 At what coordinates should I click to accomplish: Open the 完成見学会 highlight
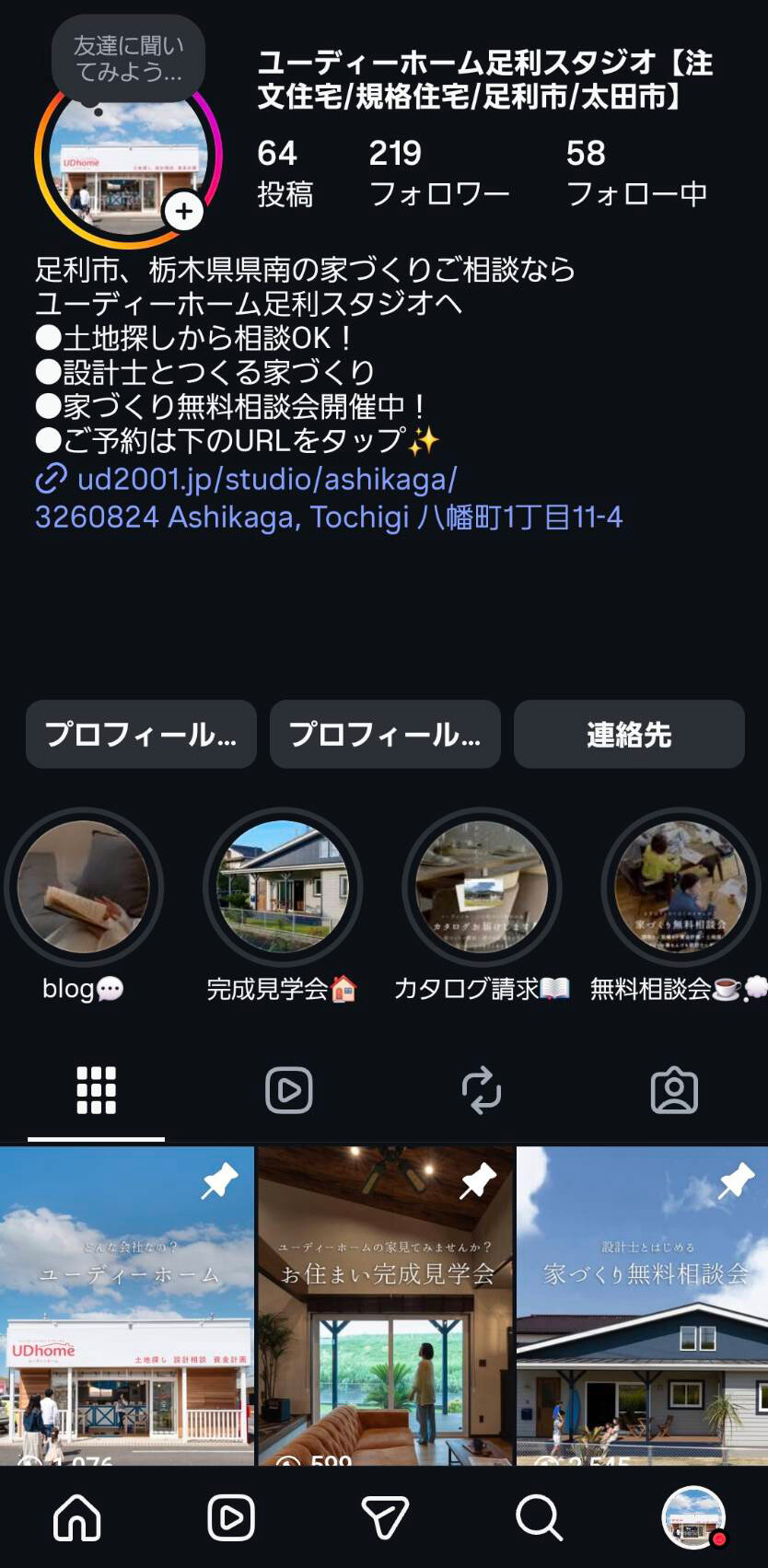(x=283, y=887)
